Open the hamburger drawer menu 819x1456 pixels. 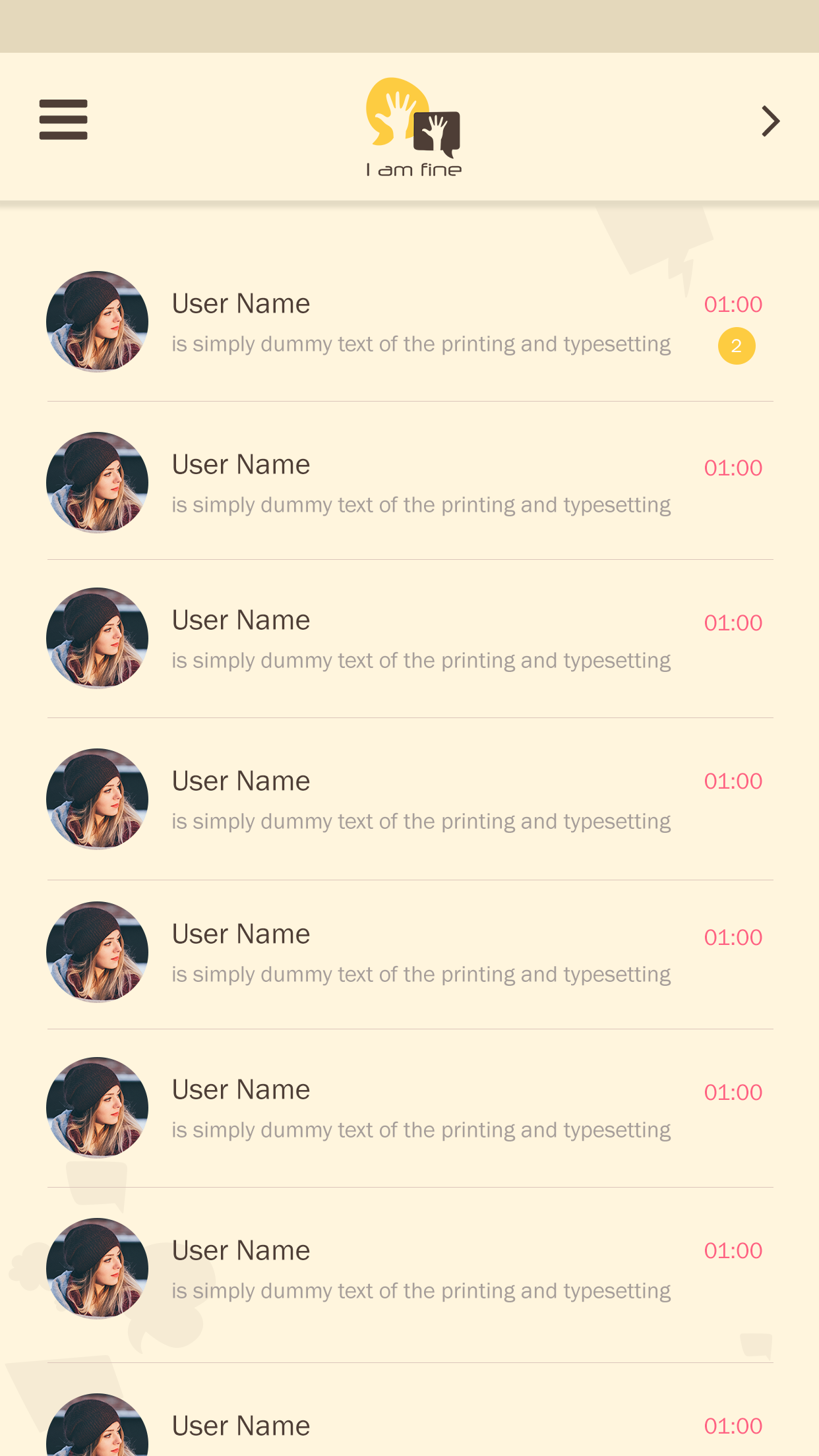click(x=63, y=120)
